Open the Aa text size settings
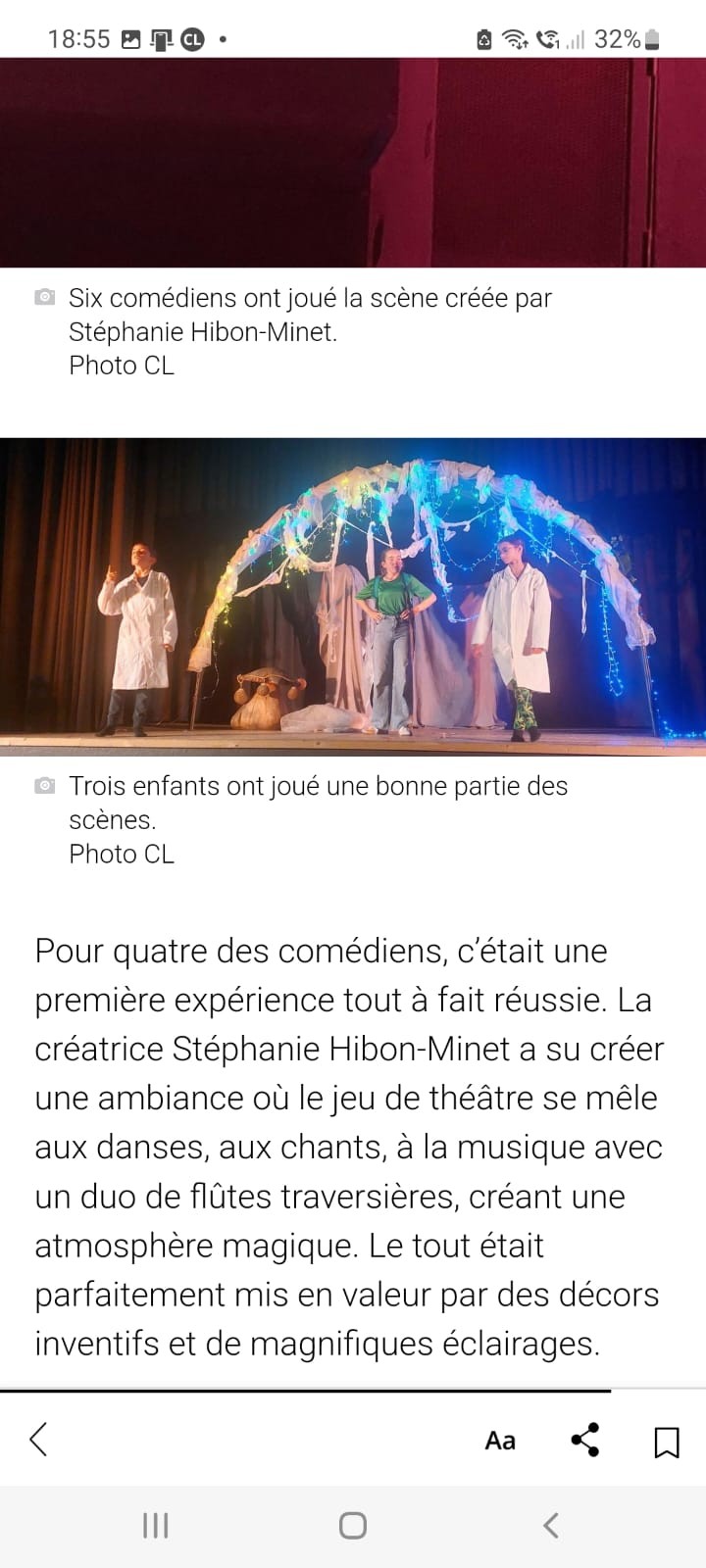Image resolution: width=706 pixels, height=1568 pixels. point(500,1441)
